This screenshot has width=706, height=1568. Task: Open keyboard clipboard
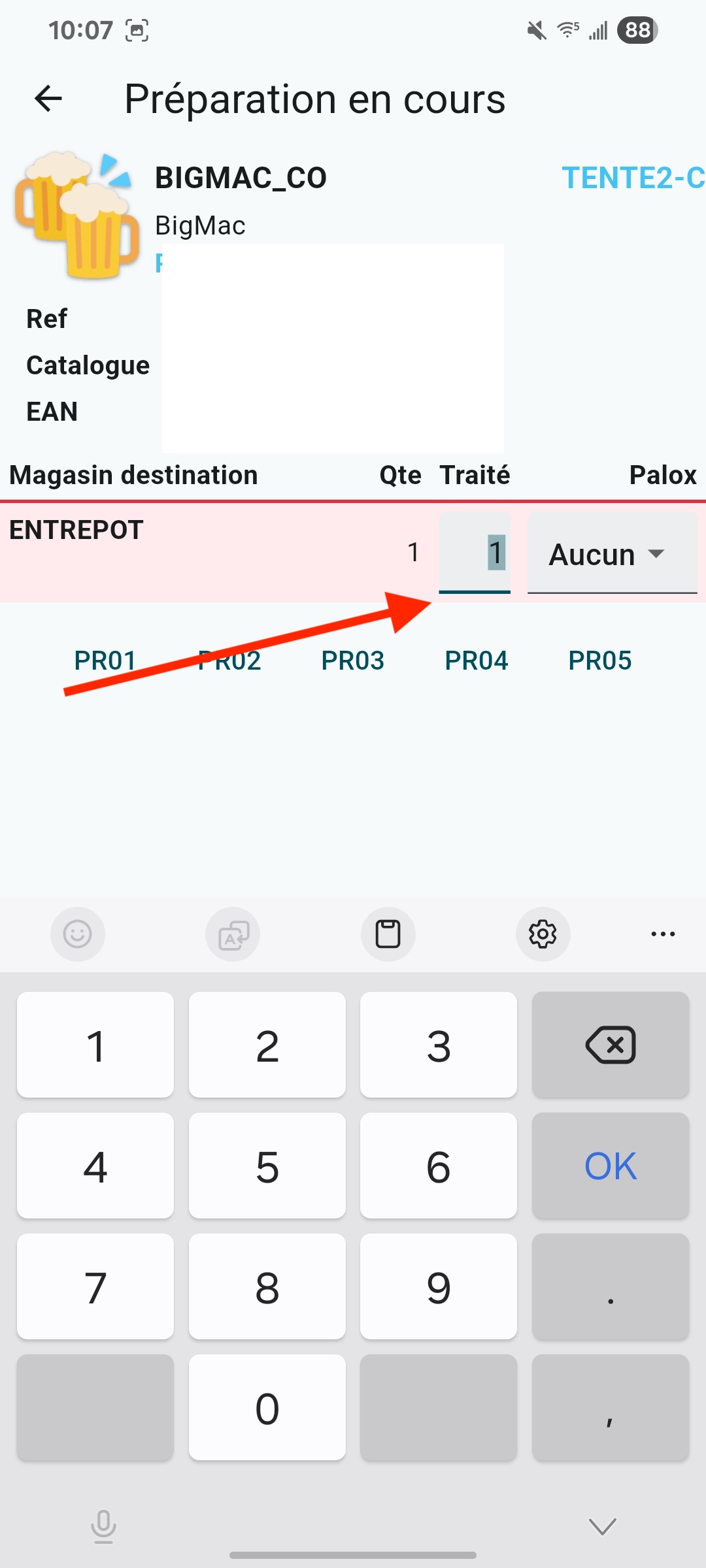pyautogui.click(x=388, y=934)
